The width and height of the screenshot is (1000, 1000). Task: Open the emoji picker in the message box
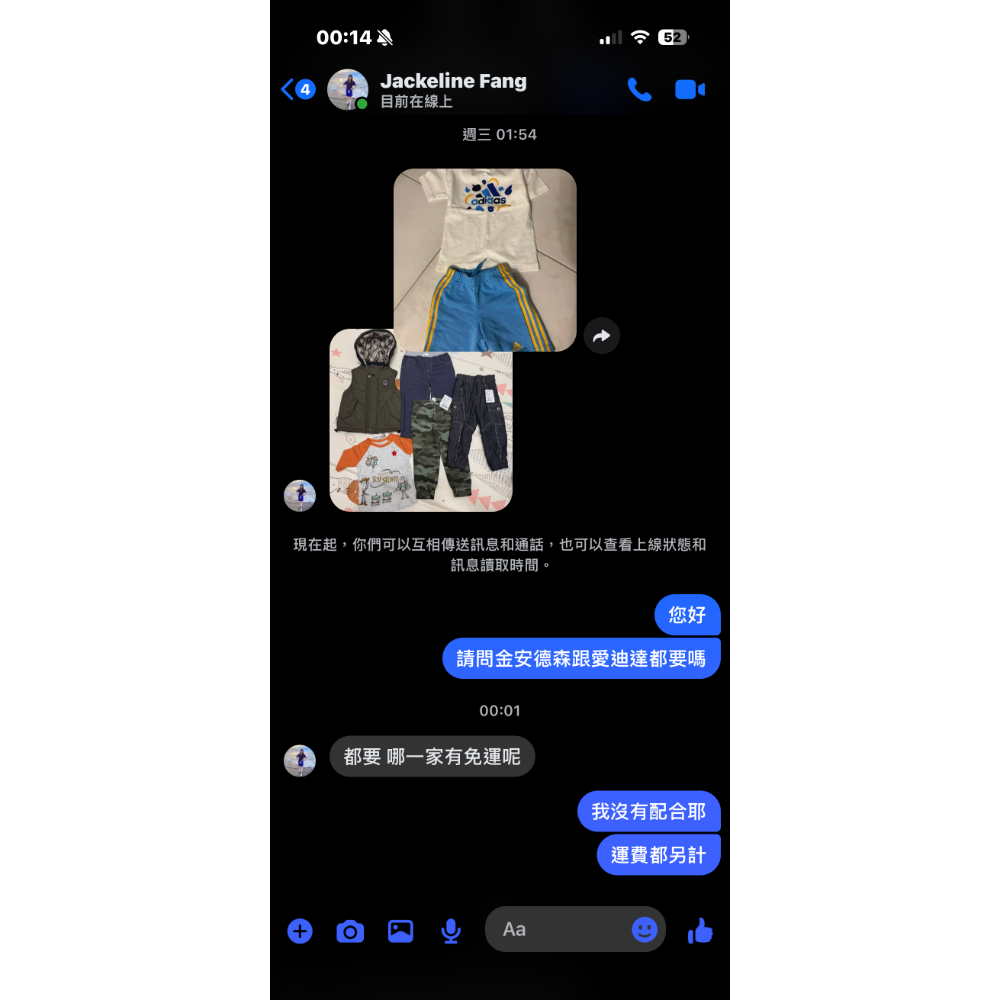[x=645, y=929]
